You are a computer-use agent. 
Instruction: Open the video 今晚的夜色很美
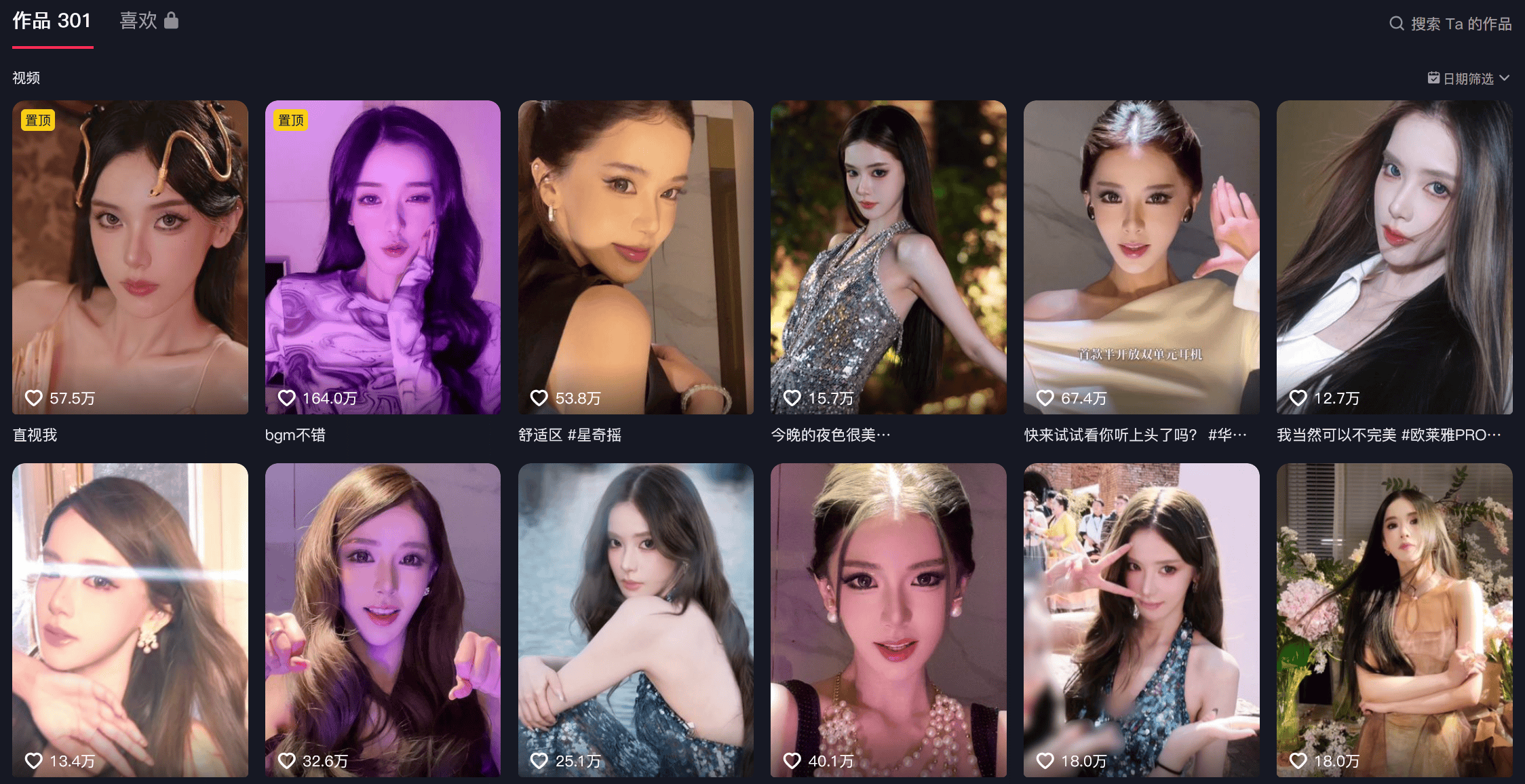[888, 258]
